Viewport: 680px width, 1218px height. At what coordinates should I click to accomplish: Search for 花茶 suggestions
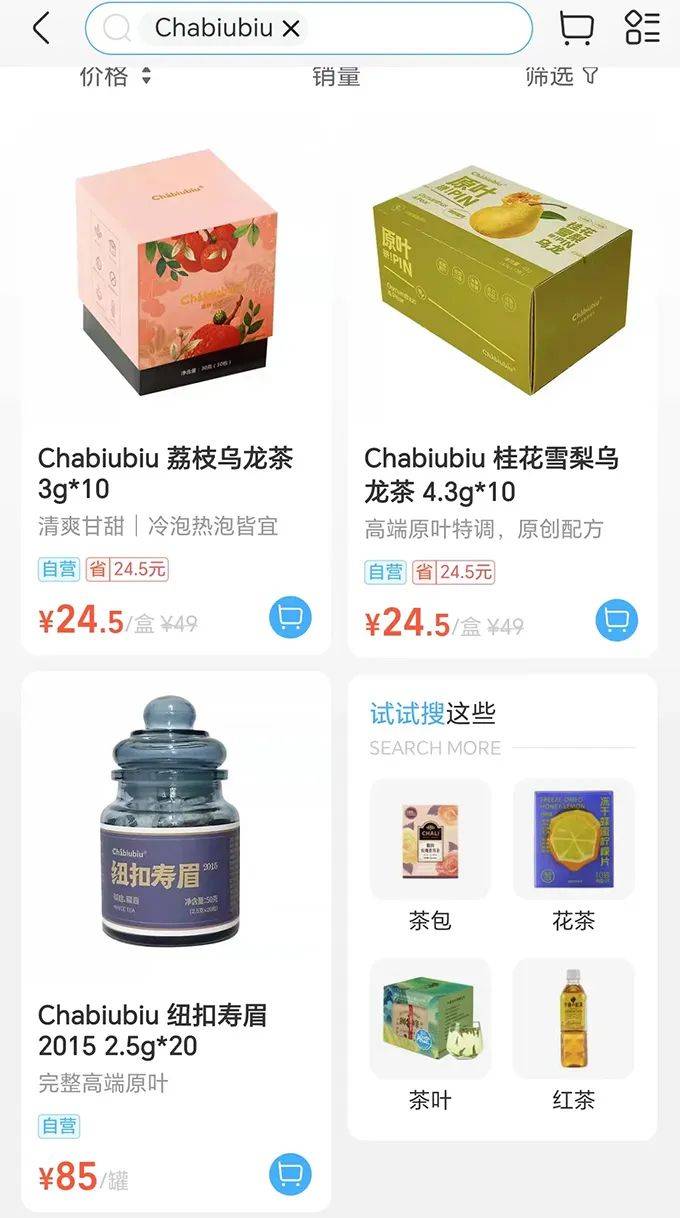[x=573, y=856]
